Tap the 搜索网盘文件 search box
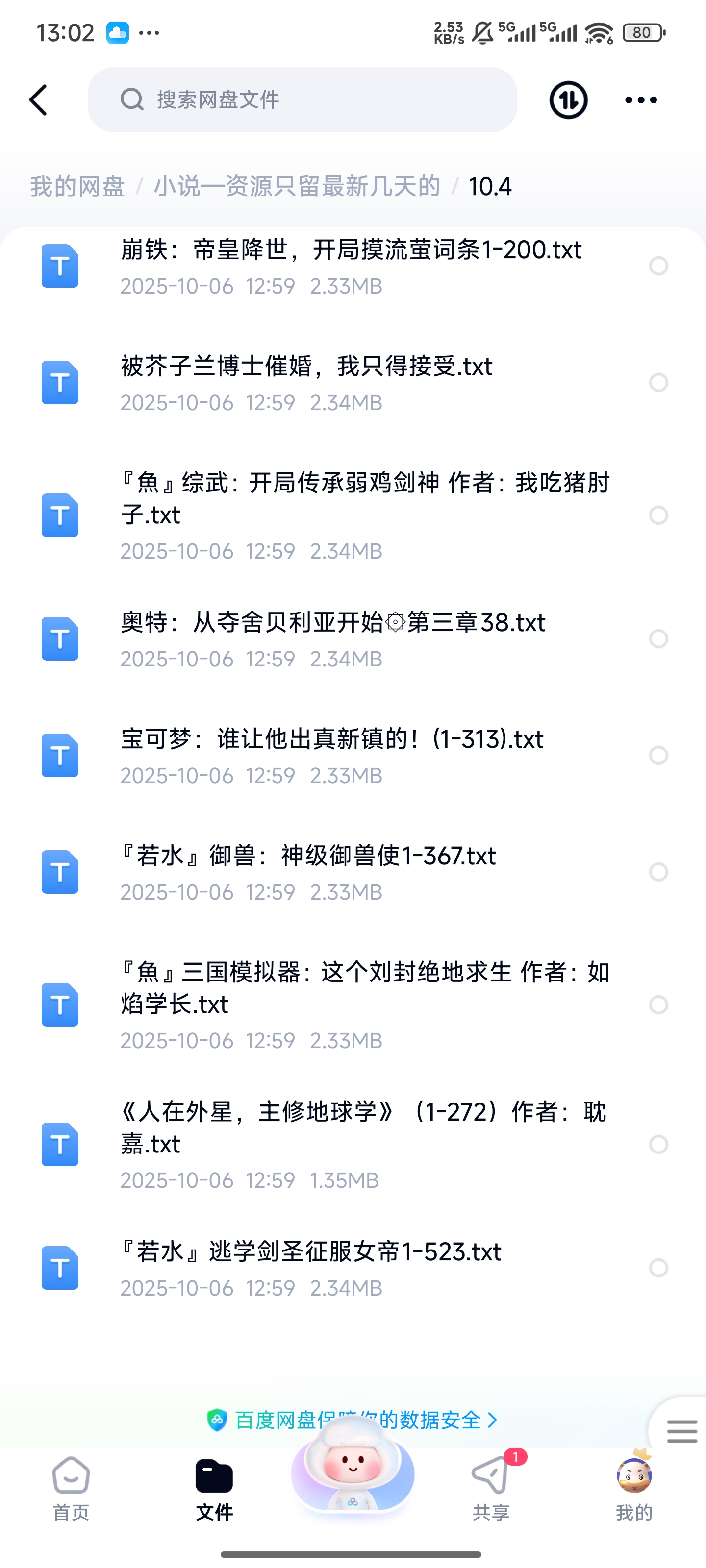706x1568 pixels. pyautogui.click(x=302, y=100)
